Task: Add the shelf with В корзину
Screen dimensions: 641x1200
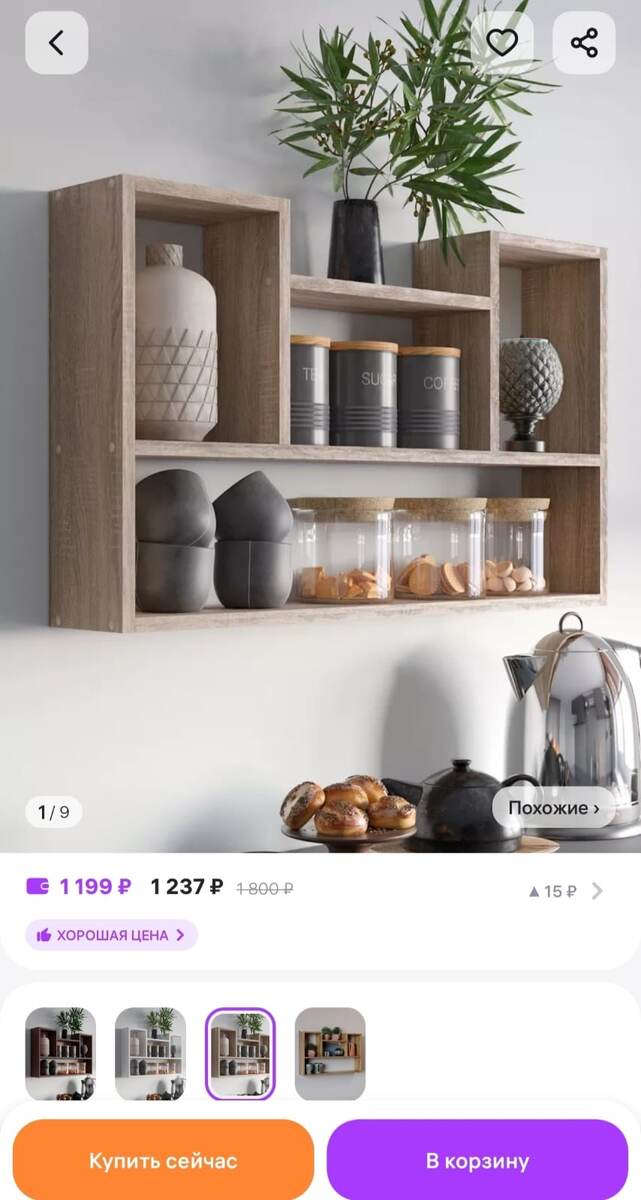Action: point(477,1160)
